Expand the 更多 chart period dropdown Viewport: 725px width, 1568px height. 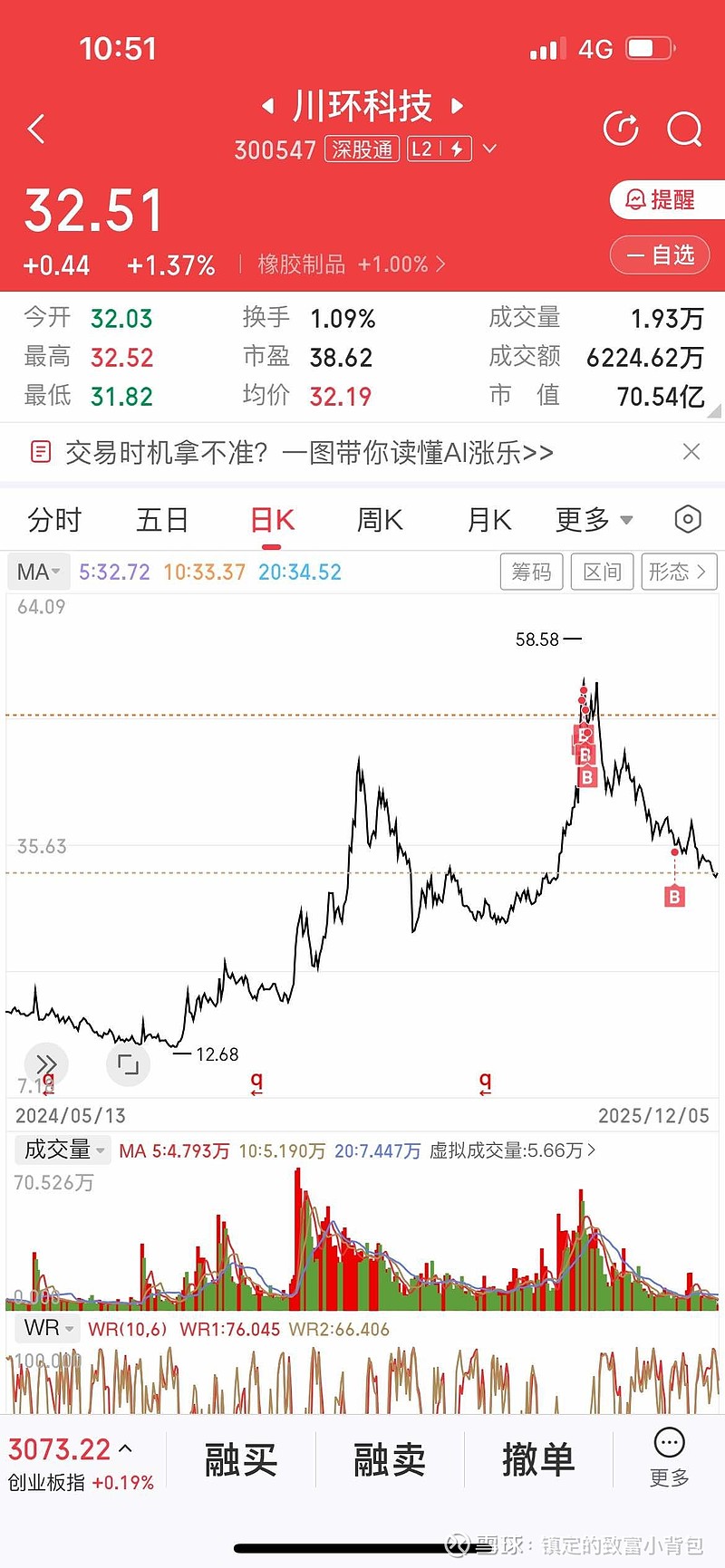[x=594, y=520]
